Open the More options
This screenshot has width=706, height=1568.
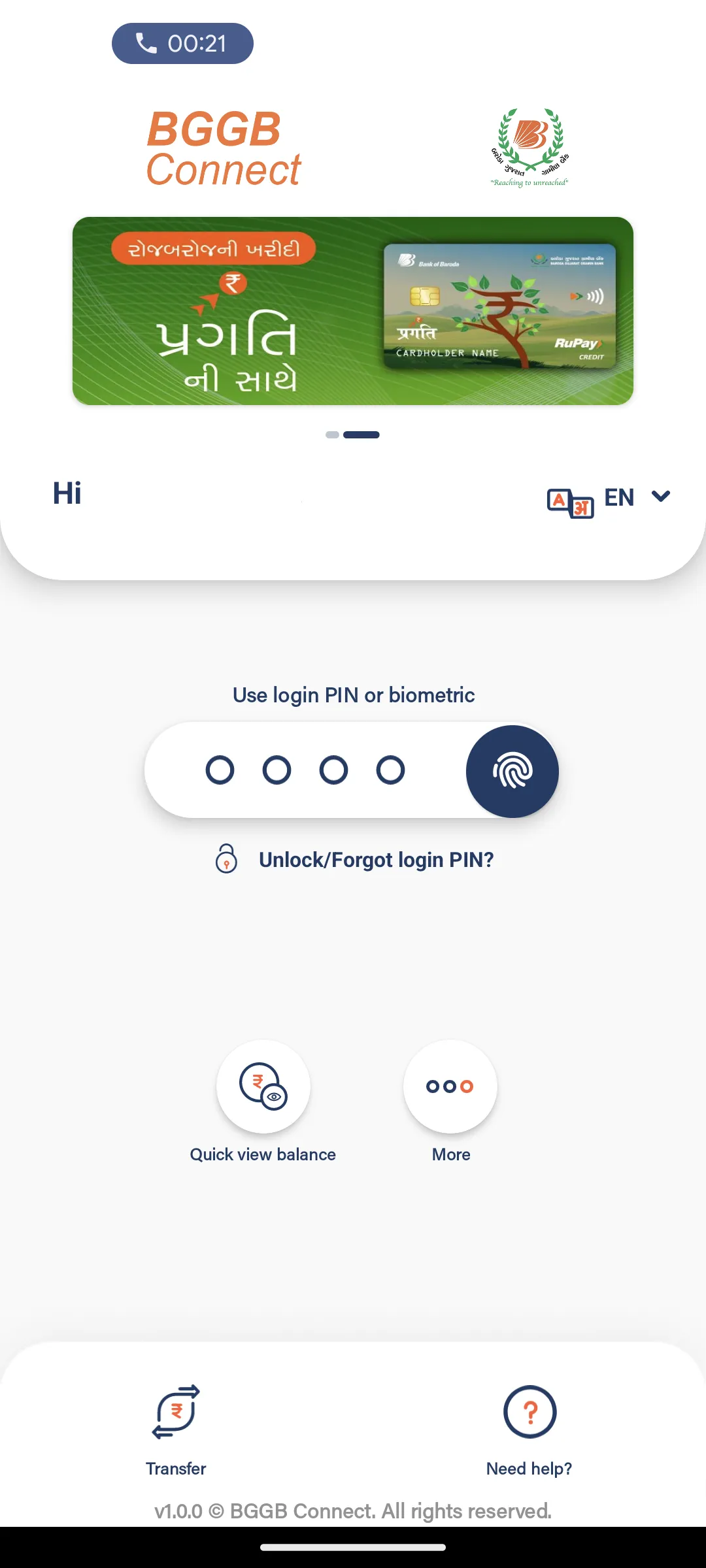click(x=450, y=1087)
